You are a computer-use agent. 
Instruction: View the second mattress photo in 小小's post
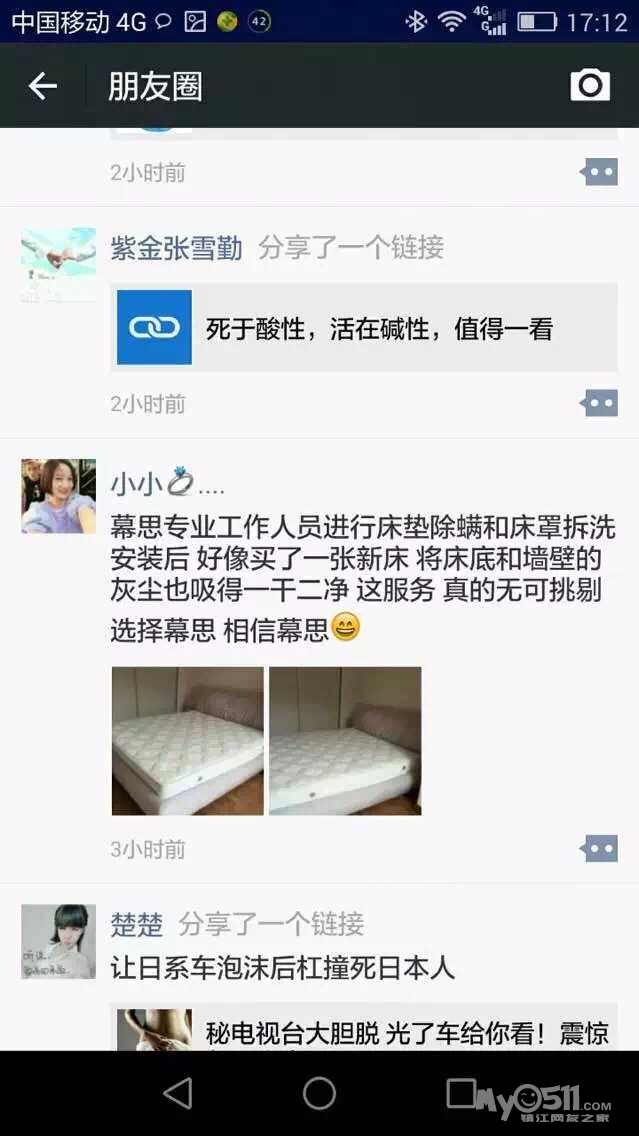point(345,740)
